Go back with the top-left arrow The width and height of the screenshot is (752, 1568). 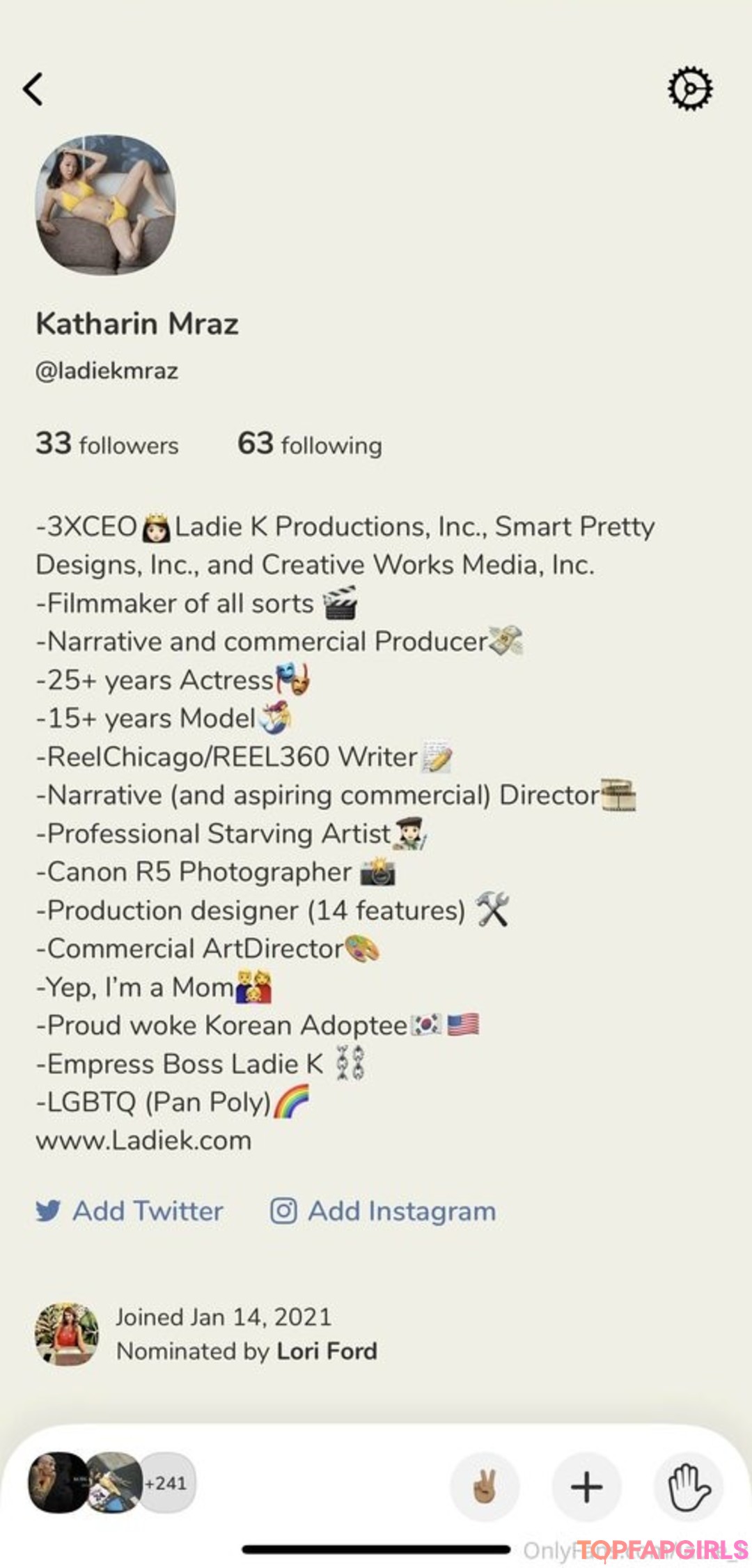33,89
